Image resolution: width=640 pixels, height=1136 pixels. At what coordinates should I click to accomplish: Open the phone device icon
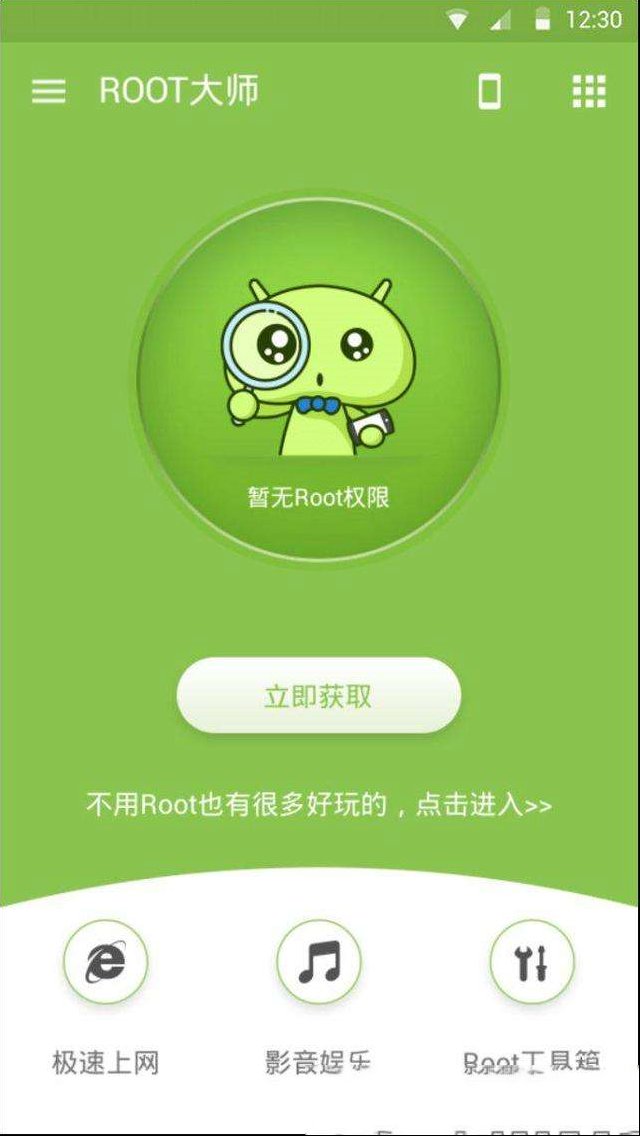[x=489, y=91]
